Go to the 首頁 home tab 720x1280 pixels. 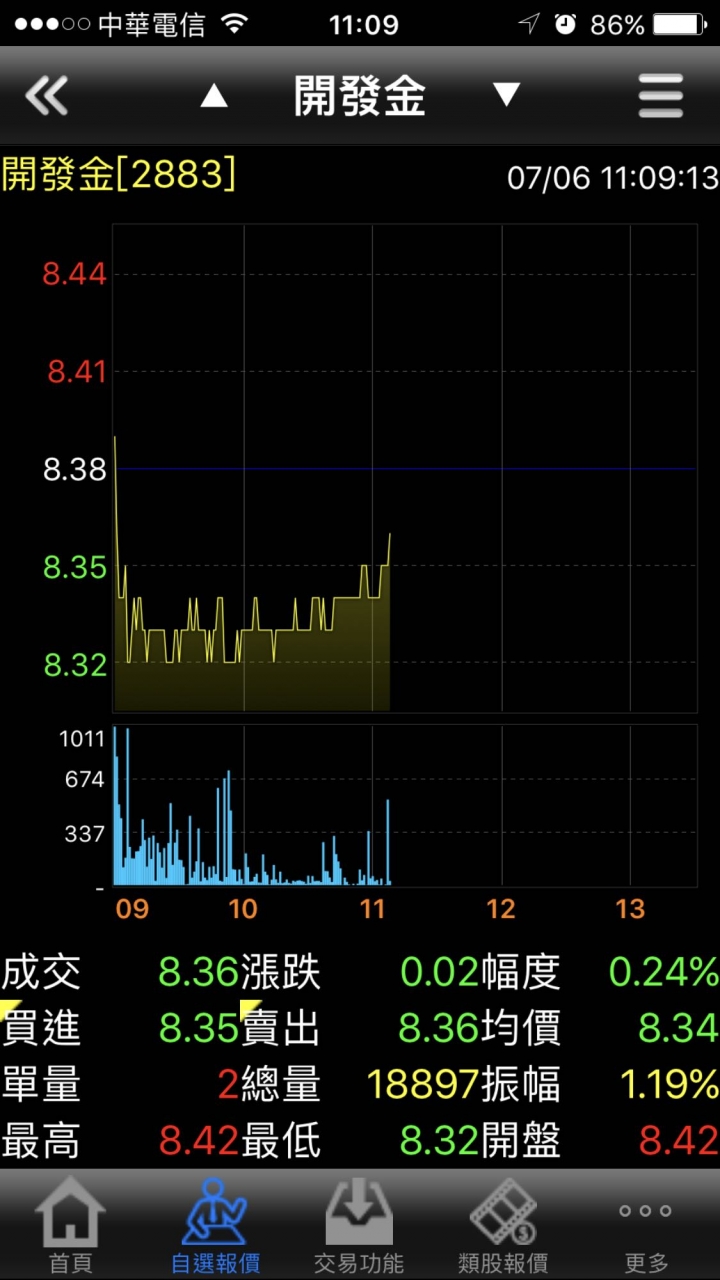(x=71, y=1225)
